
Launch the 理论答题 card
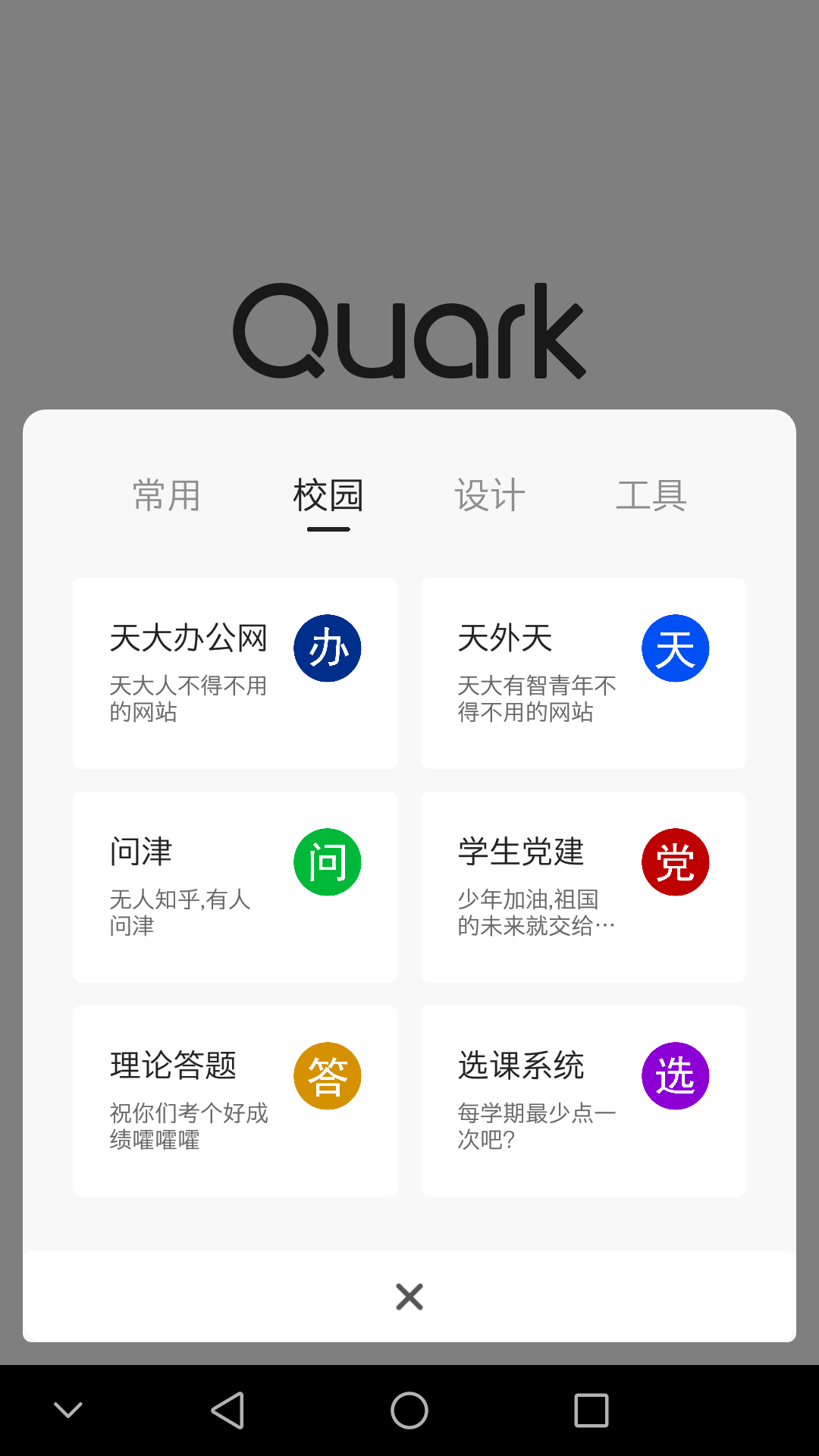[x=235, y=1101]
